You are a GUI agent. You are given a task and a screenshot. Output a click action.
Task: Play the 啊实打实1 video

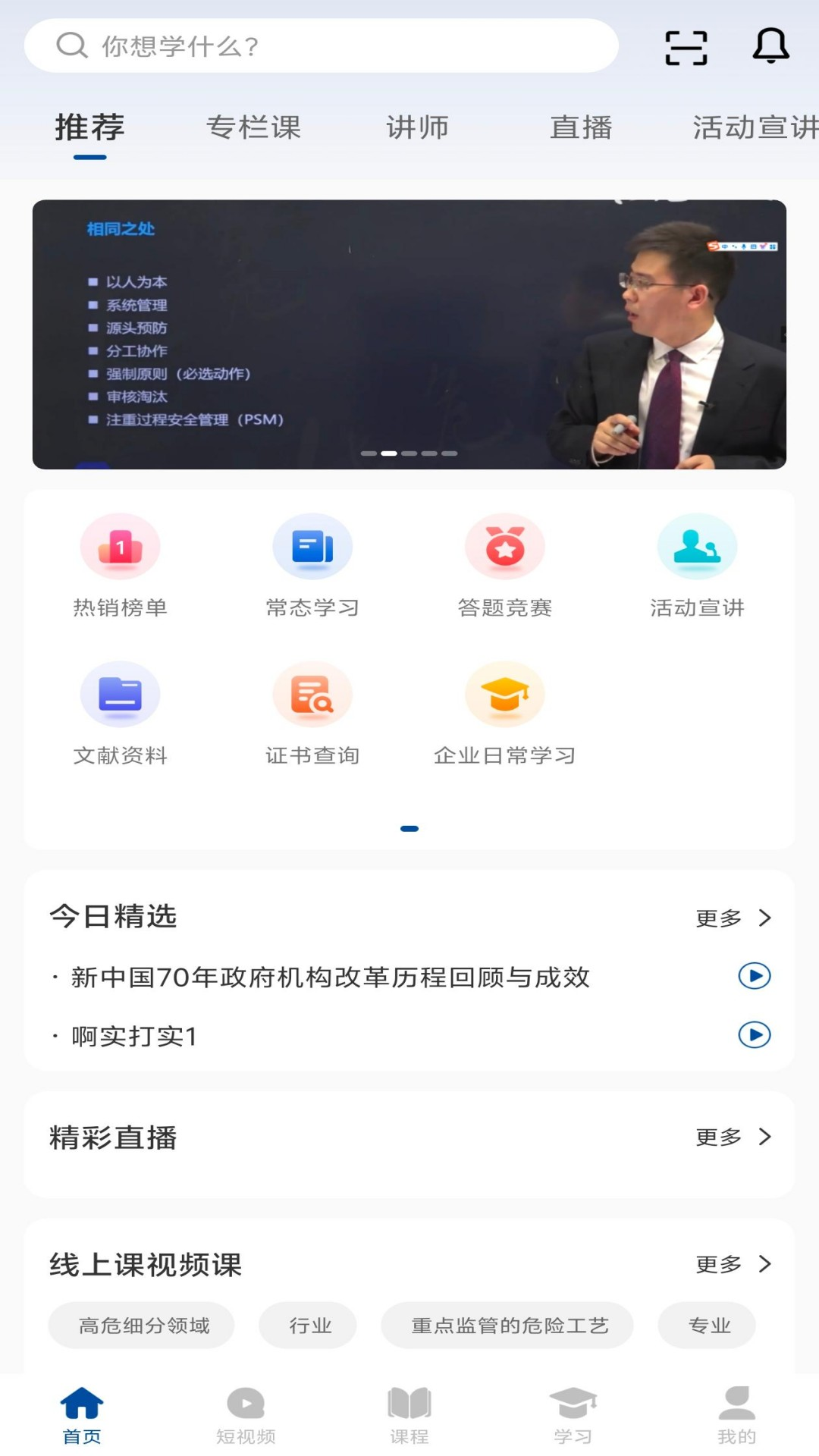click(754, 1034)
